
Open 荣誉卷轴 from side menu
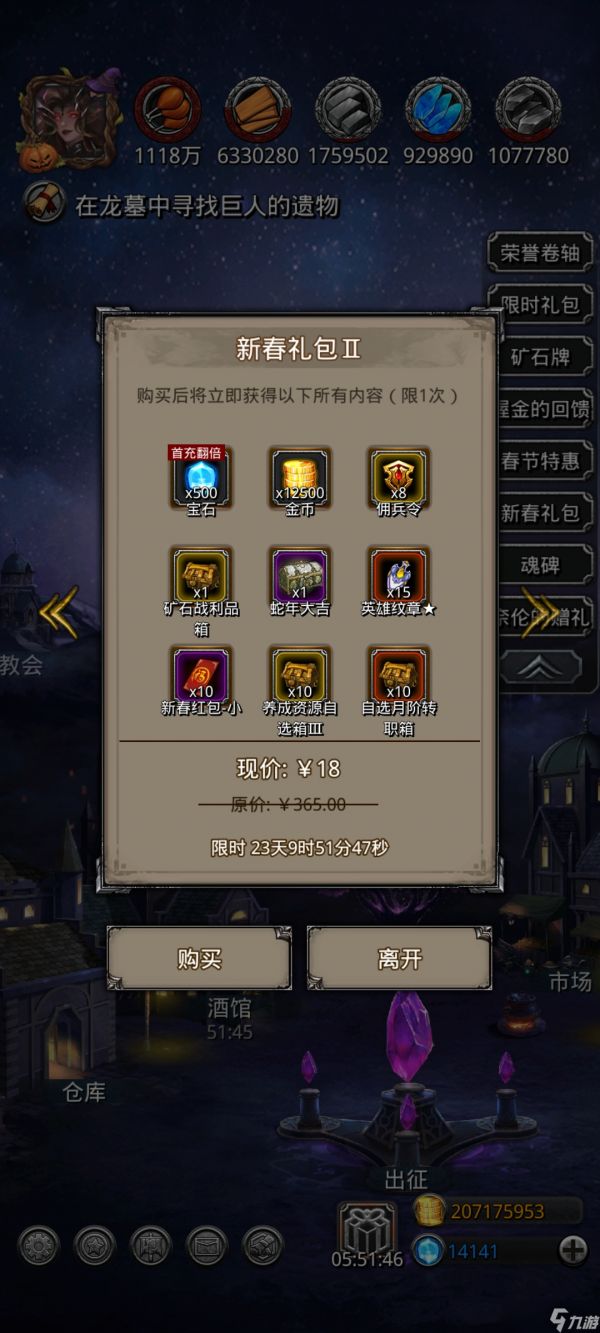[x=540, y=252]
